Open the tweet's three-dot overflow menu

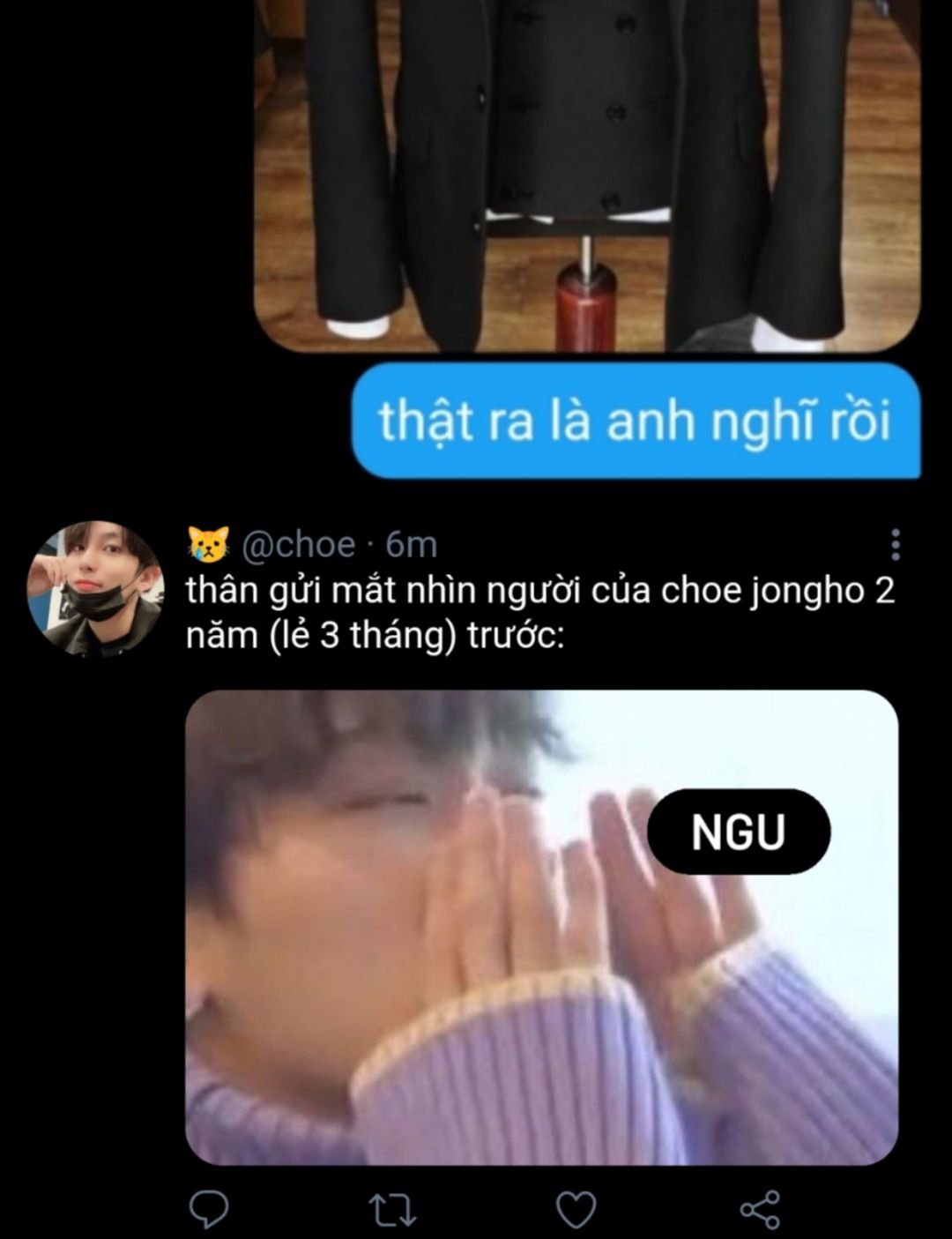click(896, 545)
